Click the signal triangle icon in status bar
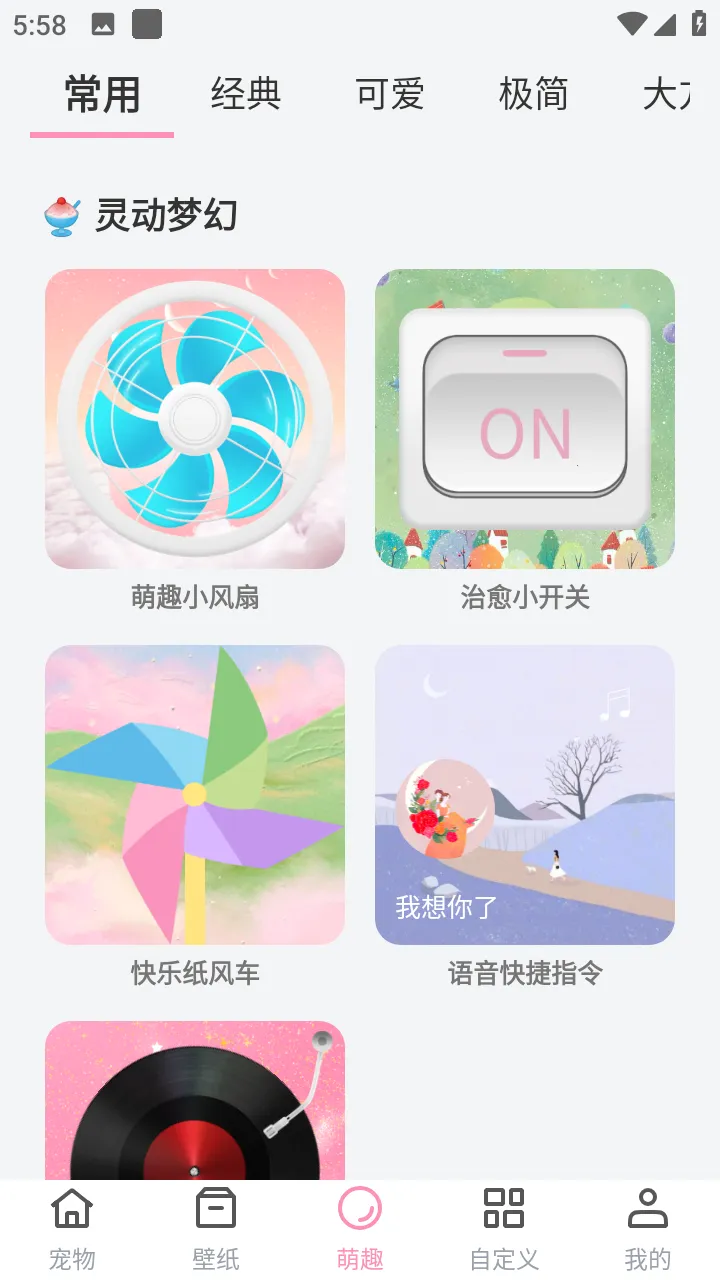 (666, 22)
